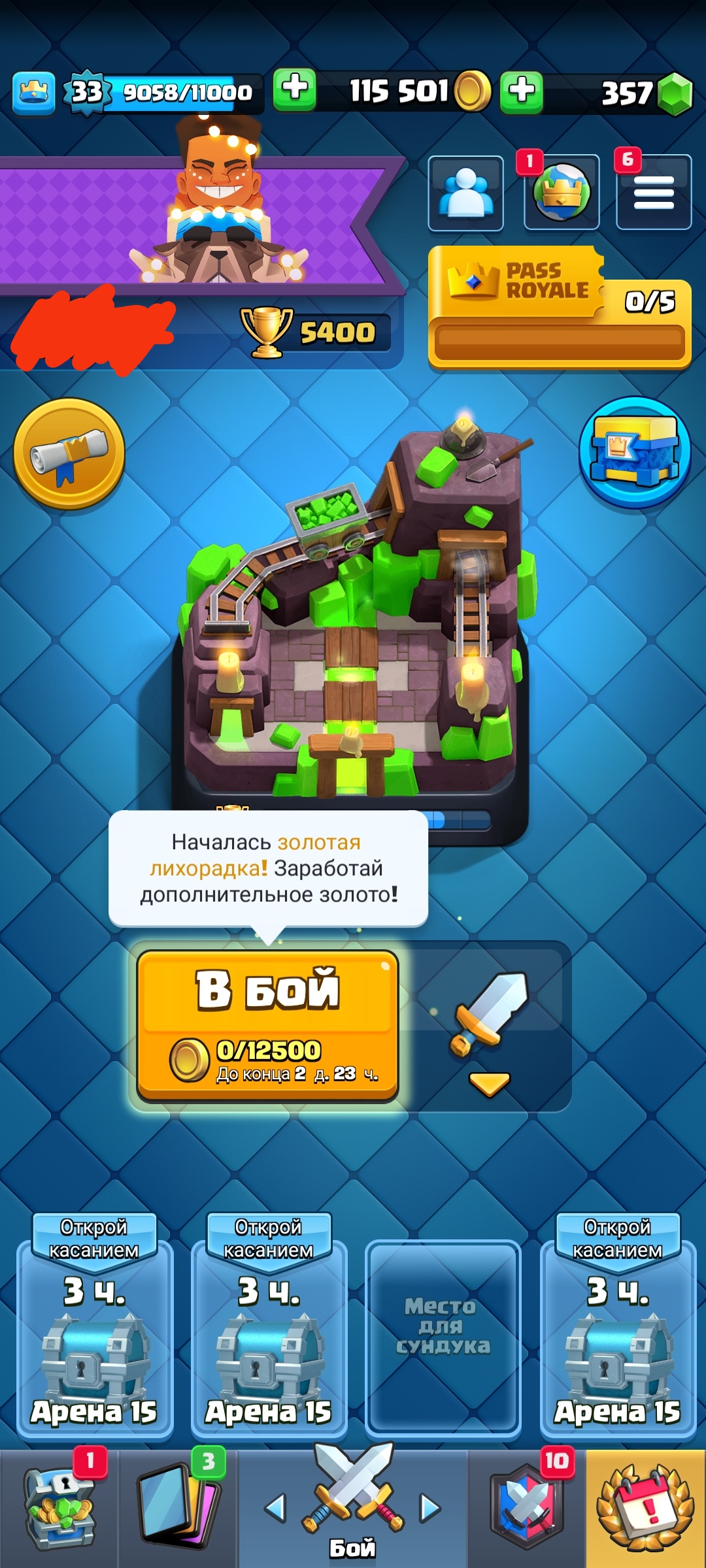Tap the left arrow beside Бой
The height and width of the screenshot is (1568, 706).
(275, 1508)
